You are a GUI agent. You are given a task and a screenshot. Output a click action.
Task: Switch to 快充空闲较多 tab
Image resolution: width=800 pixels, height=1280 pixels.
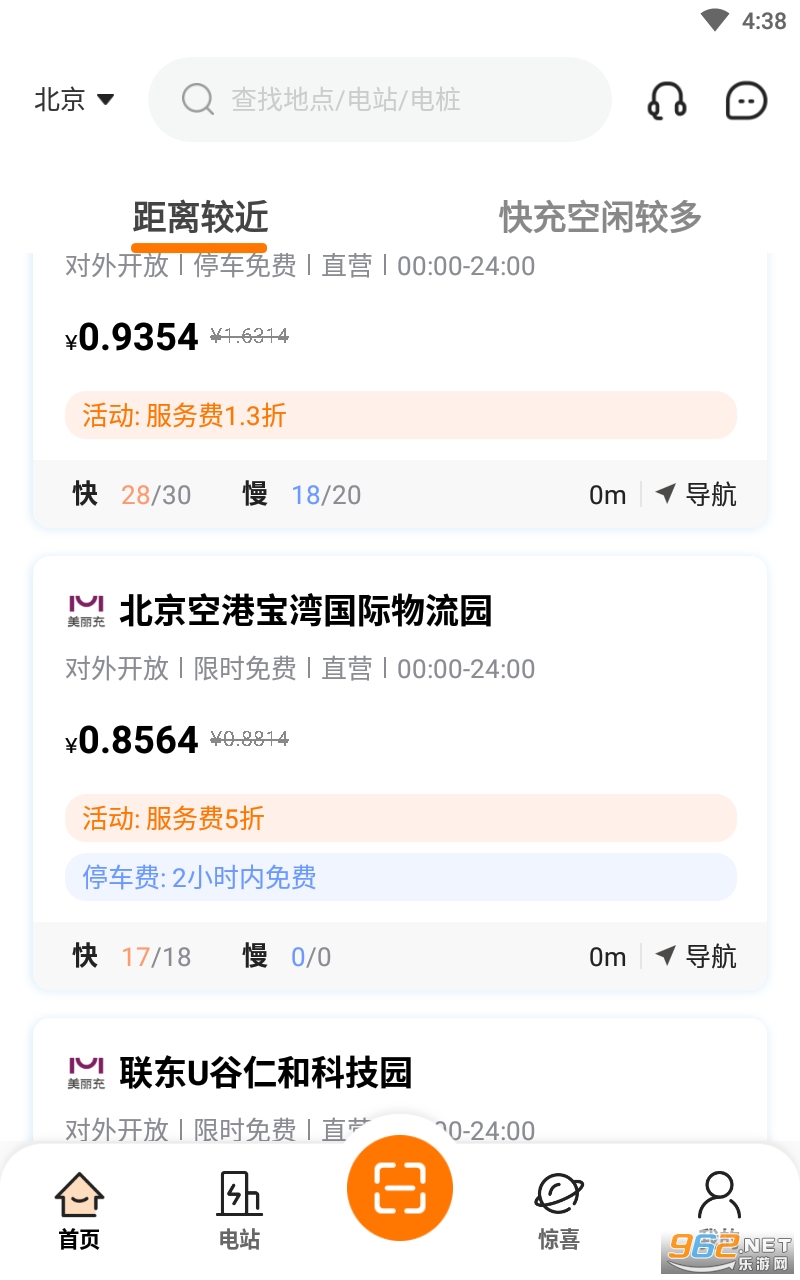[x=600, y=217]
